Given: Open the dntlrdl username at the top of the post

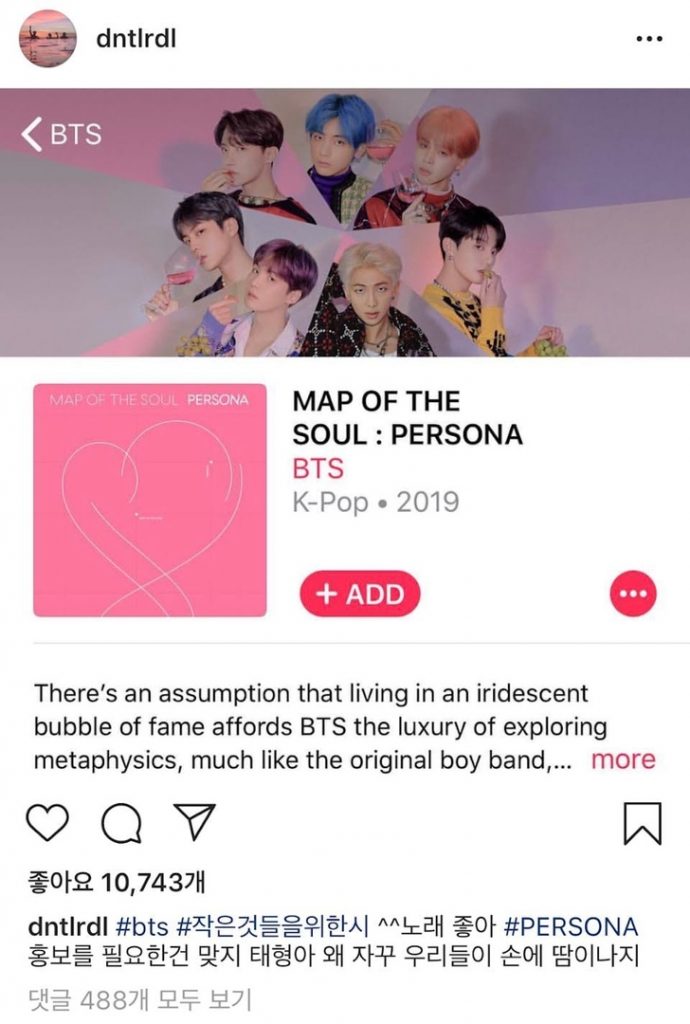Looking at the screenshot, I should pos(136,38).
